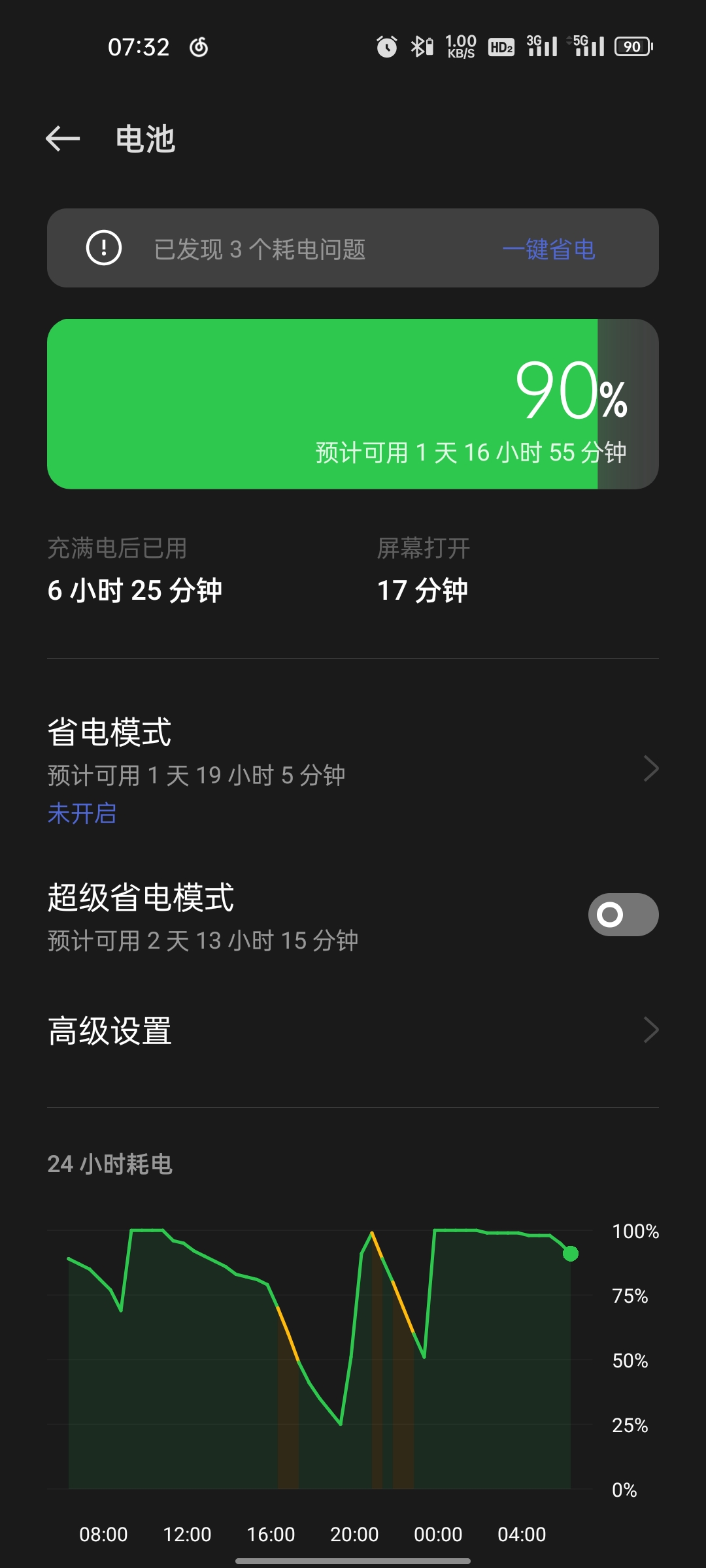Open 高级设置
Image resolution: width=706 pixels, height=1568 pixels.
[x=353, y=1030]
